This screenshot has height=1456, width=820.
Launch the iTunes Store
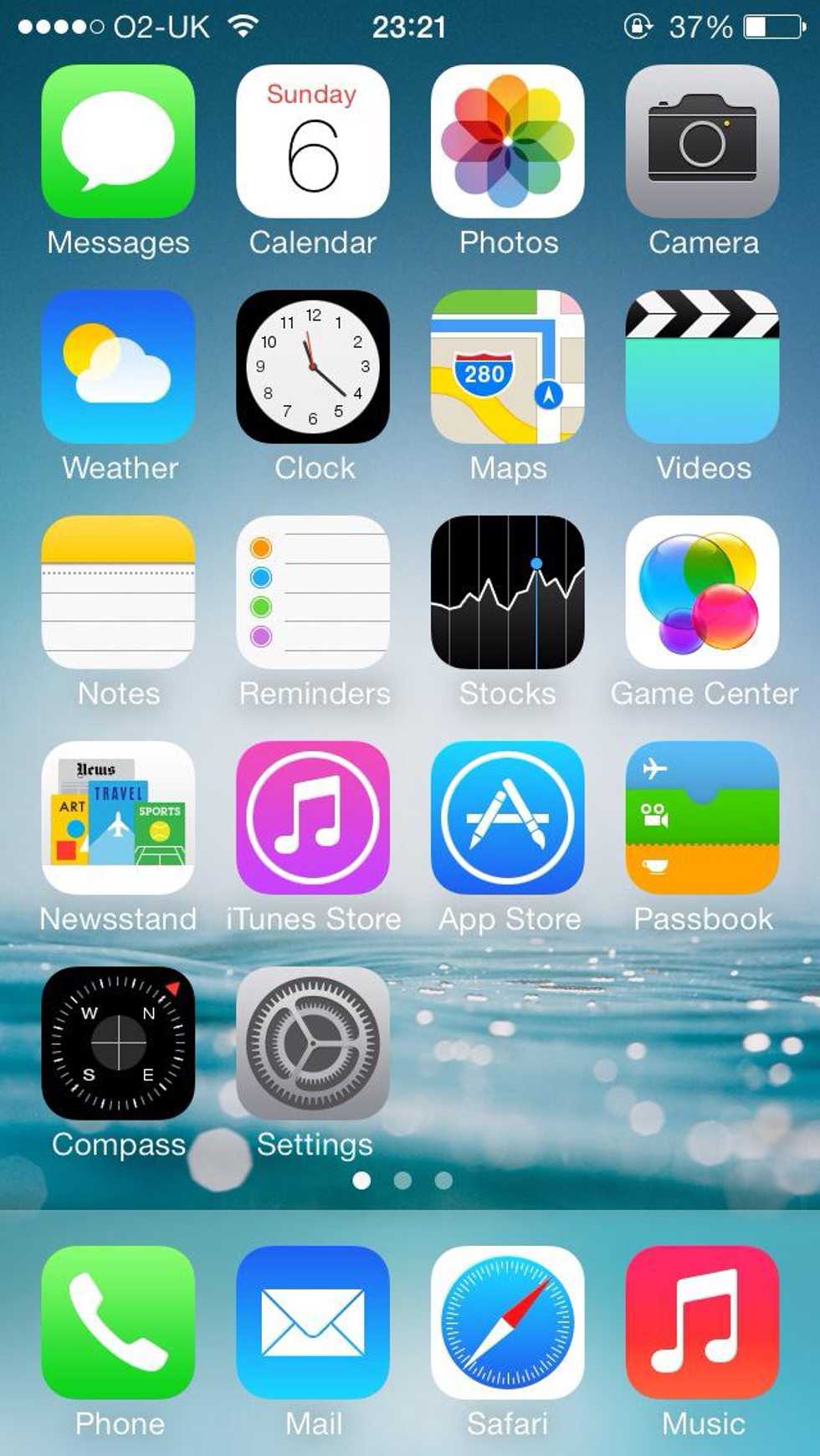point(313,818)
